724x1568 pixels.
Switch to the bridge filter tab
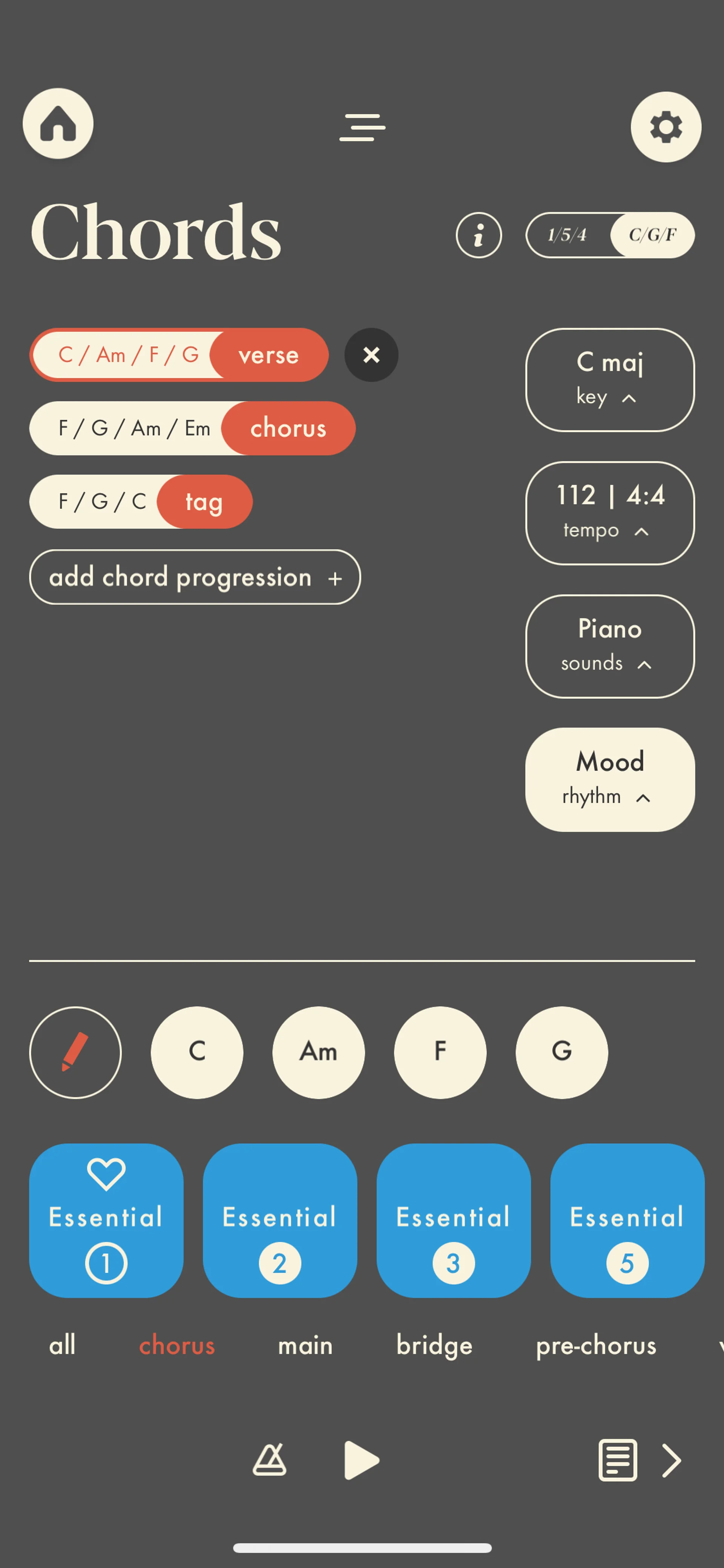point(434,1345)
